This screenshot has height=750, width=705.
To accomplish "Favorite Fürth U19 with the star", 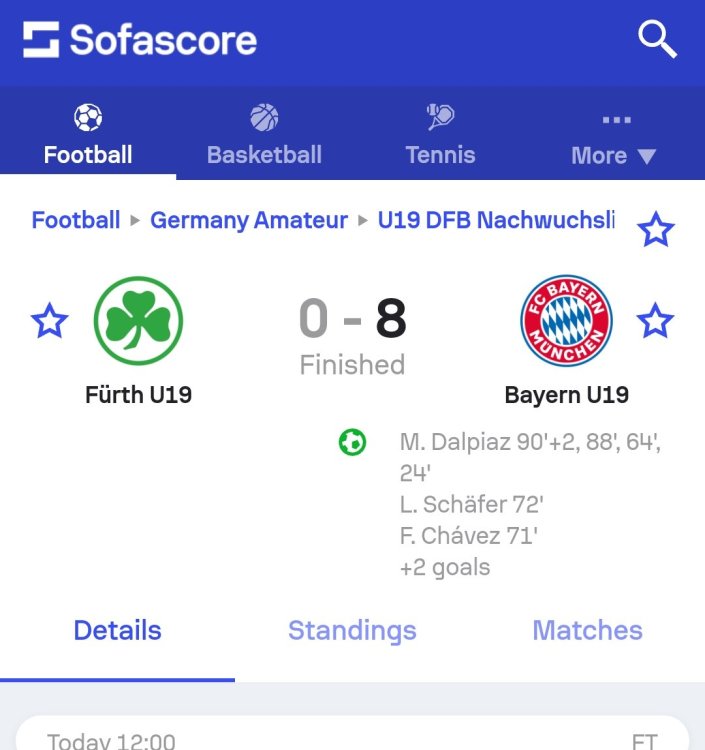I will [x=49, y=322].
